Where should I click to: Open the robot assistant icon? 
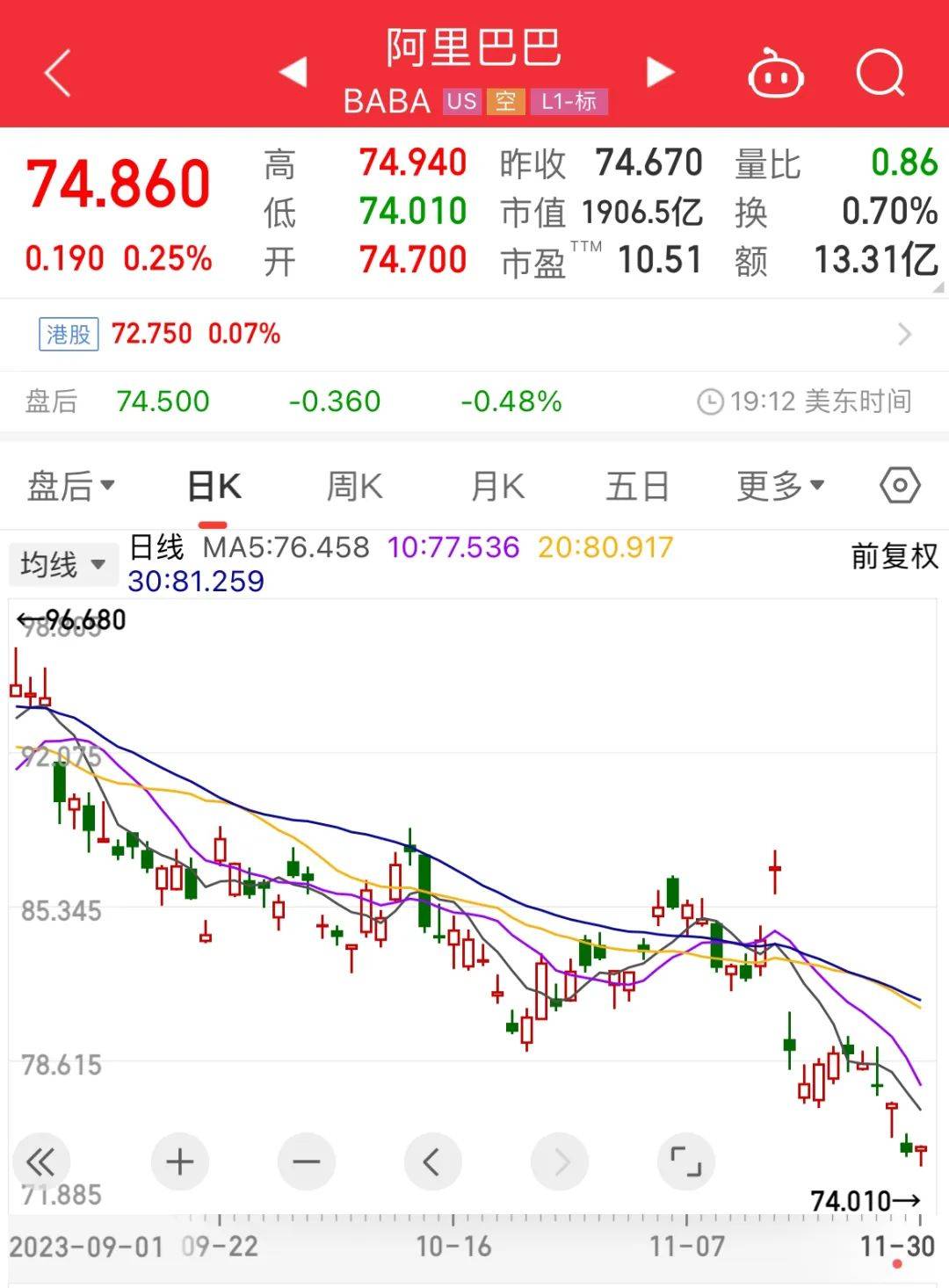click(775, 74)
